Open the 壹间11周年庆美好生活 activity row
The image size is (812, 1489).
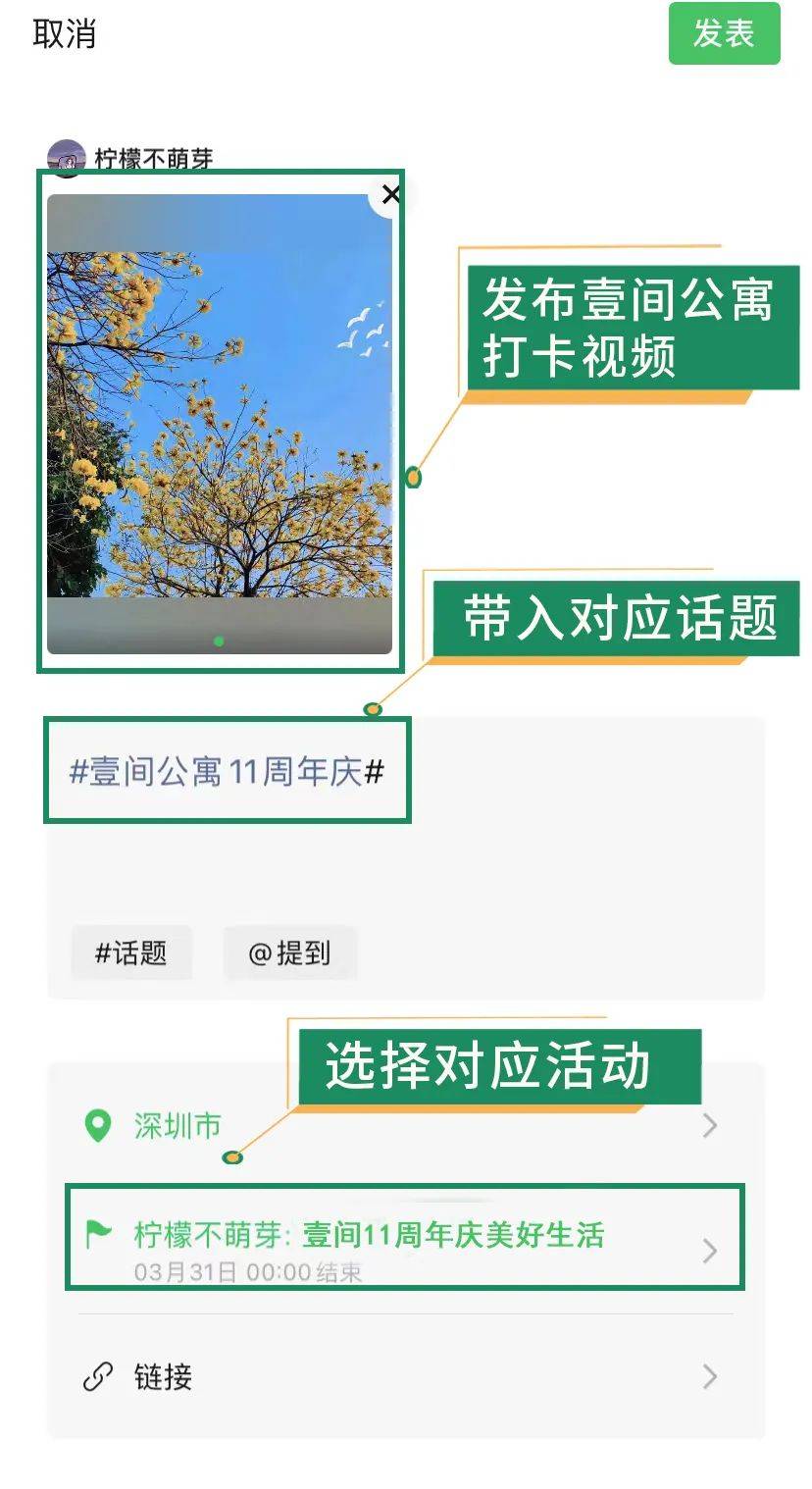point(405,1248)
